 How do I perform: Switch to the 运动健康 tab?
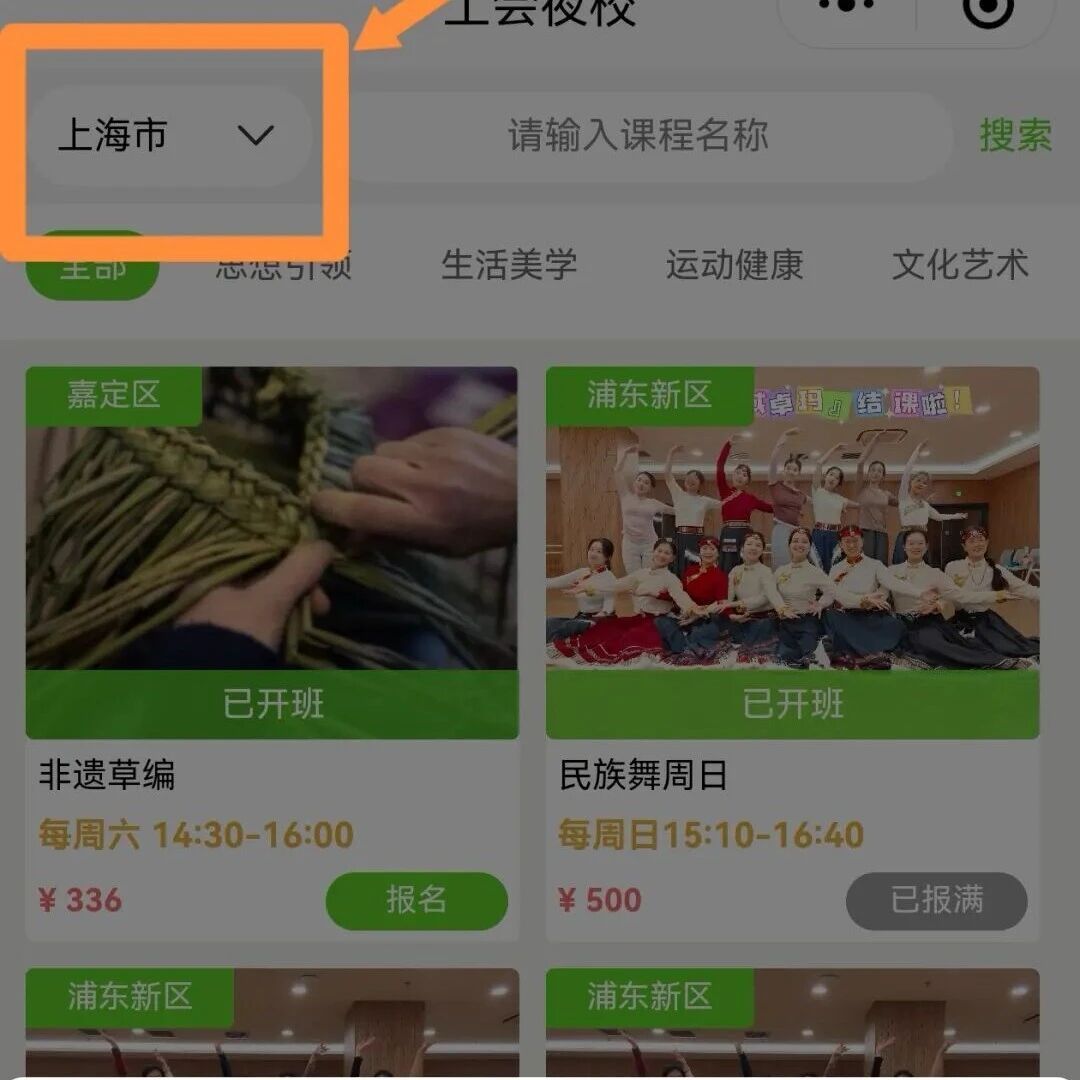(735, 265)
